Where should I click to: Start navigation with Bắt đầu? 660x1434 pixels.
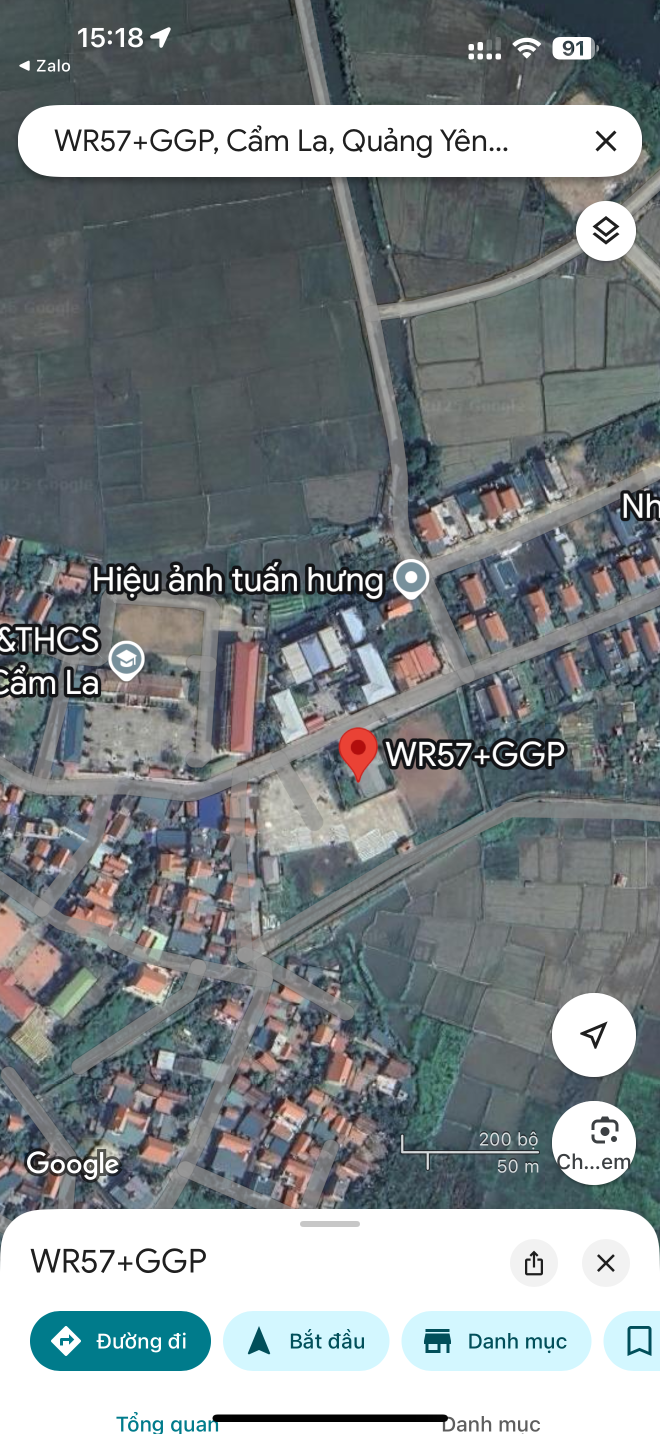305,1341
